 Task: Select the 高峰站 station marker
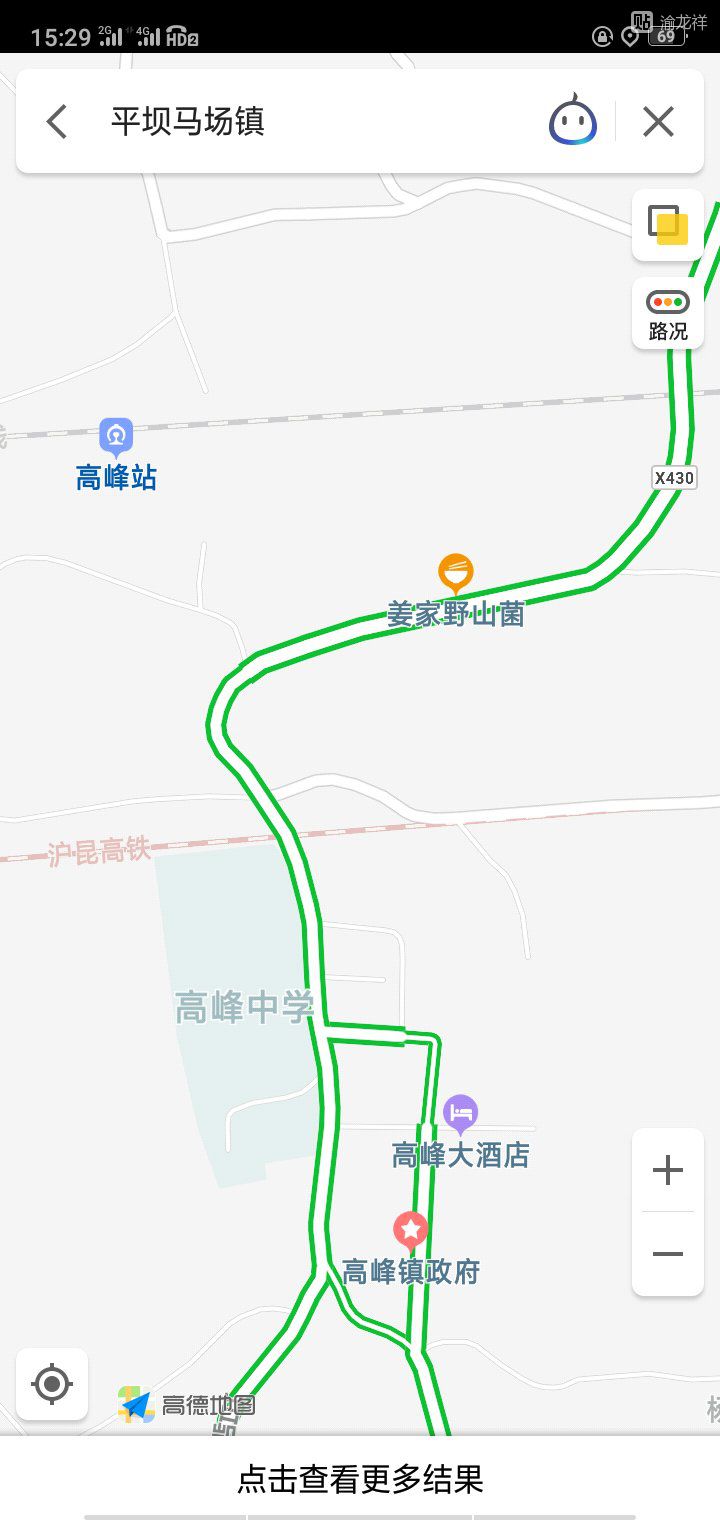pyautogui.click(x=117, y=437)
